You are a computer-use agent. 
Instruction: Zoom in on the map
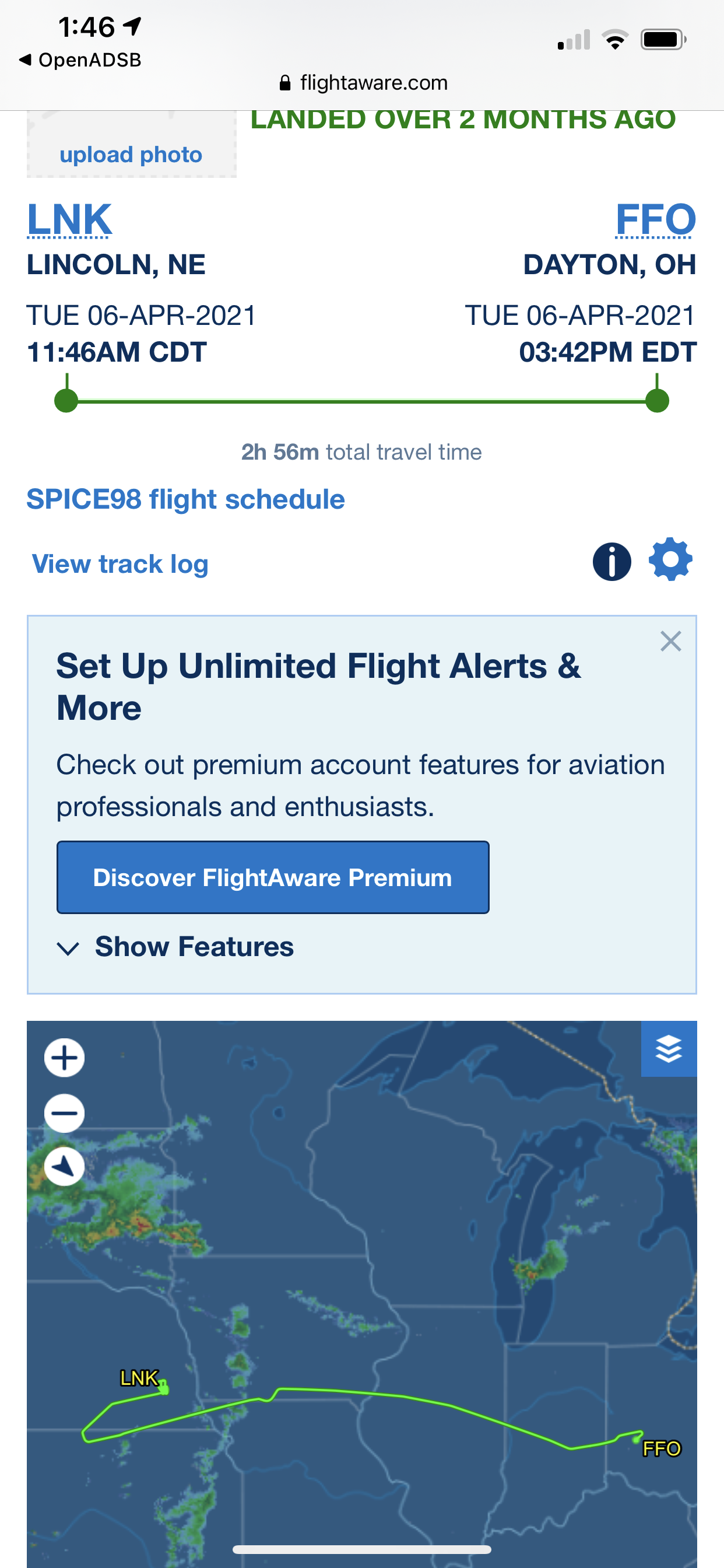(64, 1058)
